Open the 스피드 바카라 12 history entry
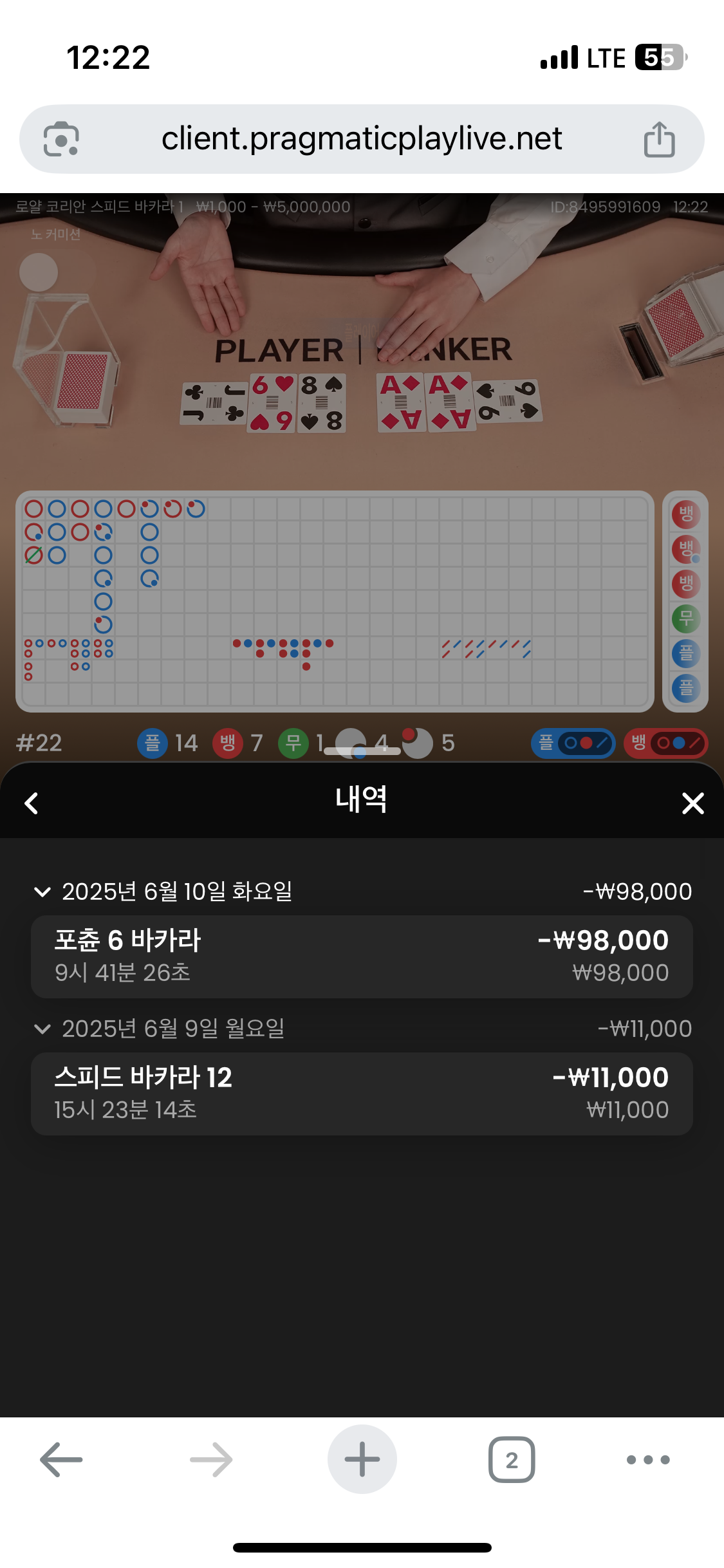The height and width of the screenshot is (1568, 724). (x=362, y=1094)
